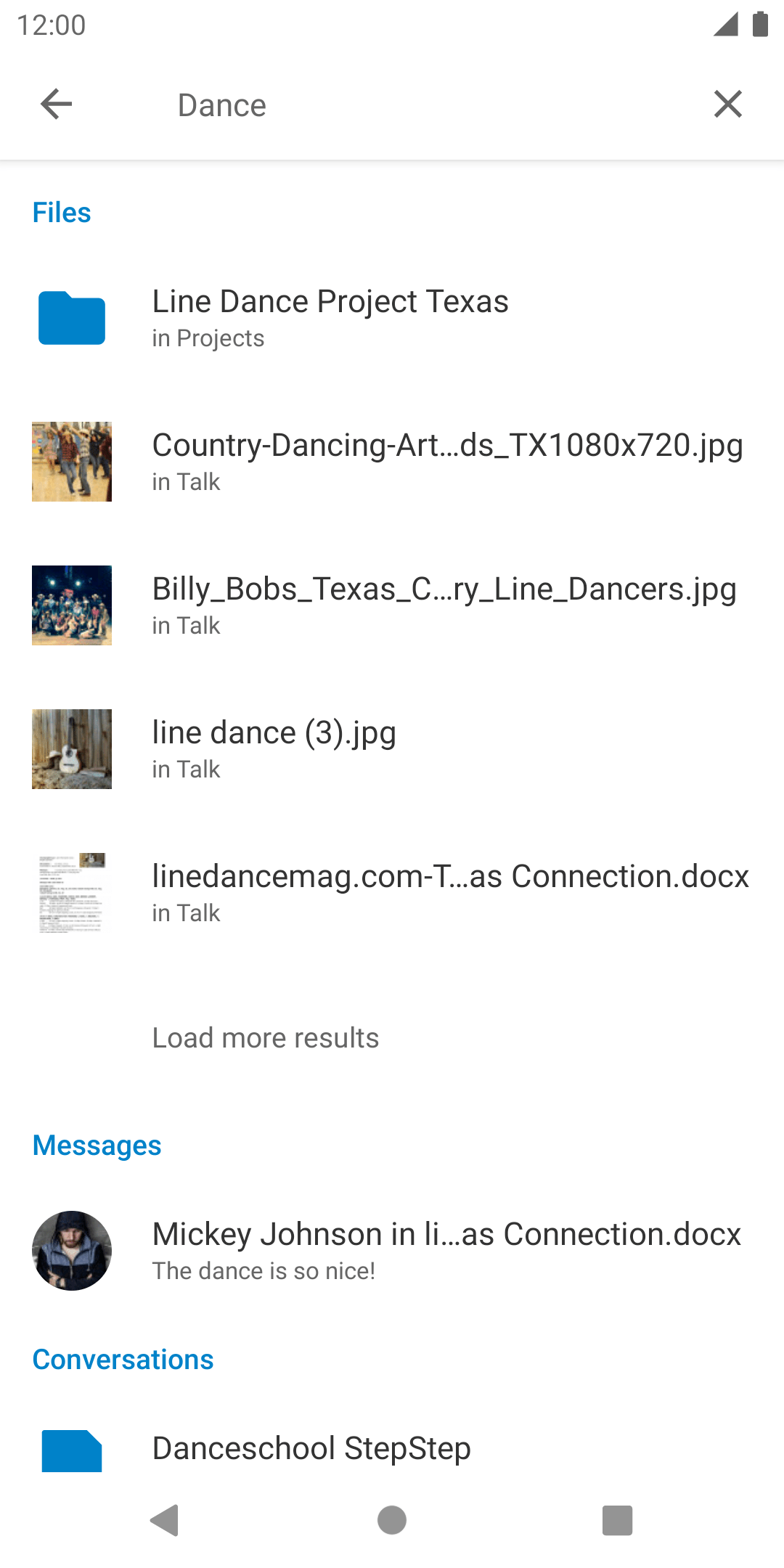Open line dance (3).jpg
Screen dimensions: 784x1568
392,749
